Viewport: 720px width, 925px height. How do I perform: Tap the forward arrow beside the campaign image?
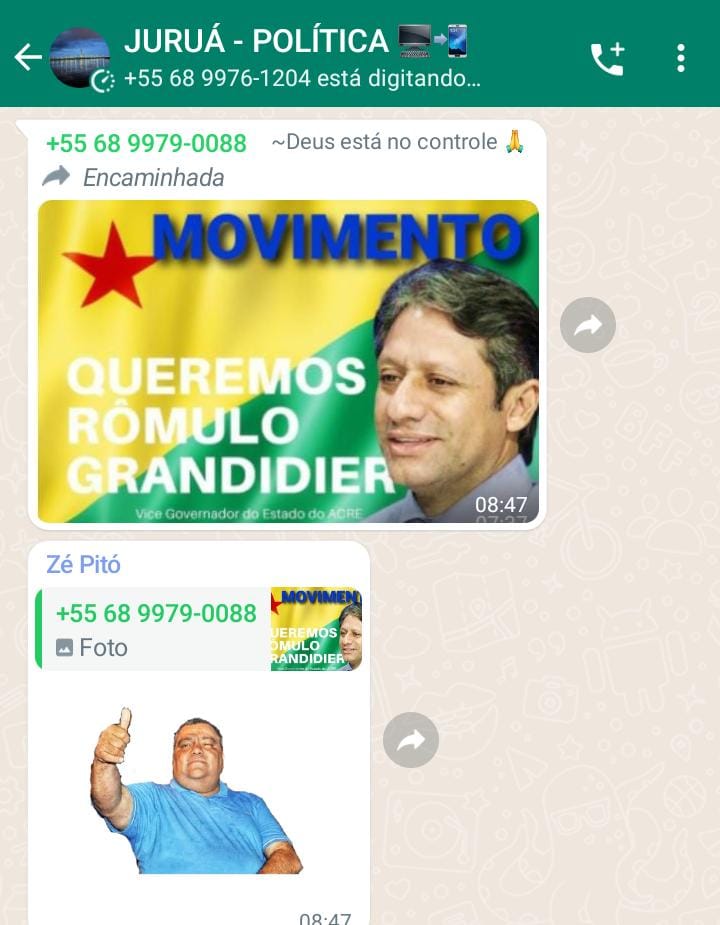589,323
